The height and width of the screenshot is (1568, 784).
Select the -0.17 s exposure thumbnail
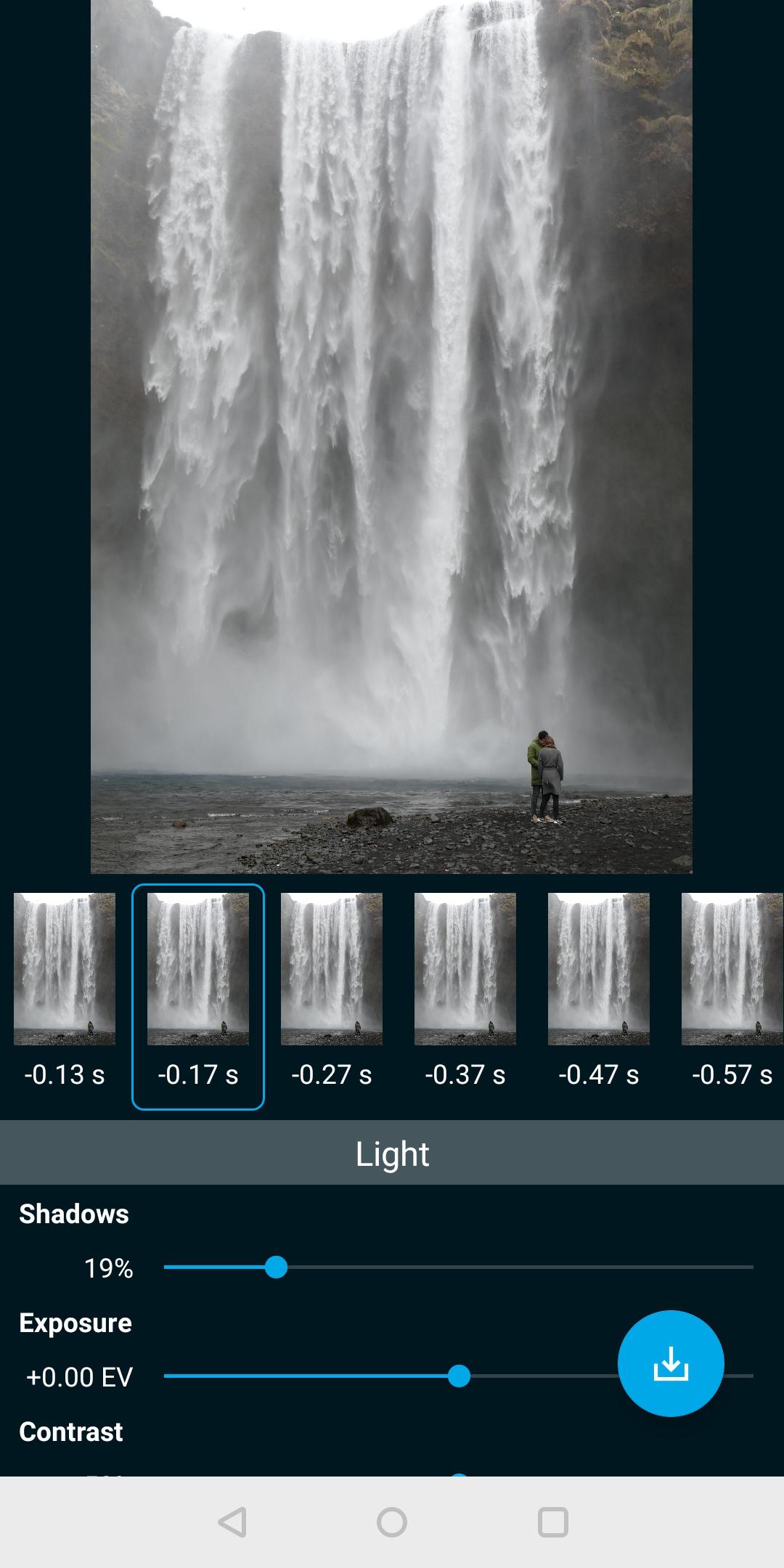click(x=197, y=970)
